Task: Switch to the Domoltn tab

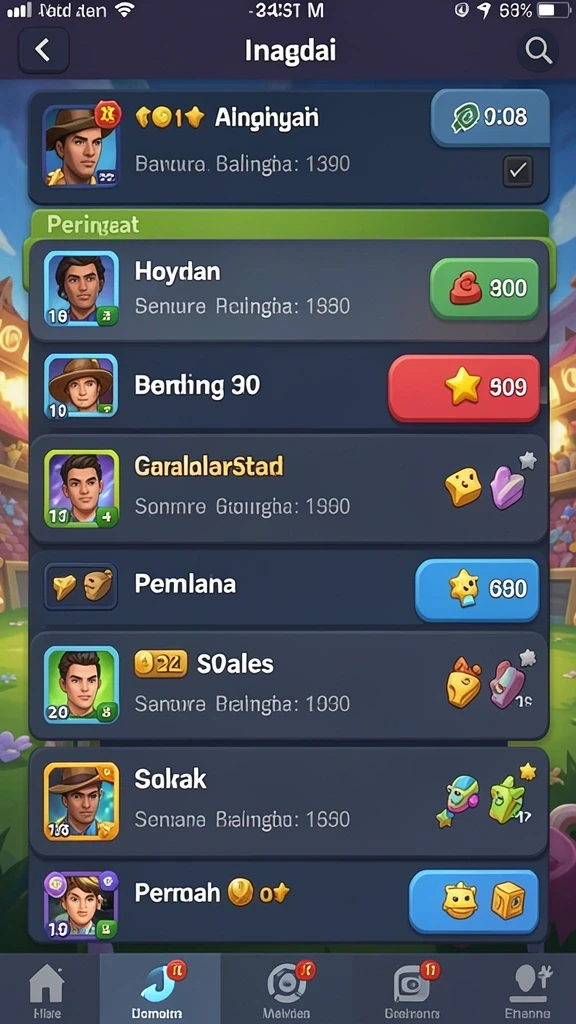Action: pos(159,989)
